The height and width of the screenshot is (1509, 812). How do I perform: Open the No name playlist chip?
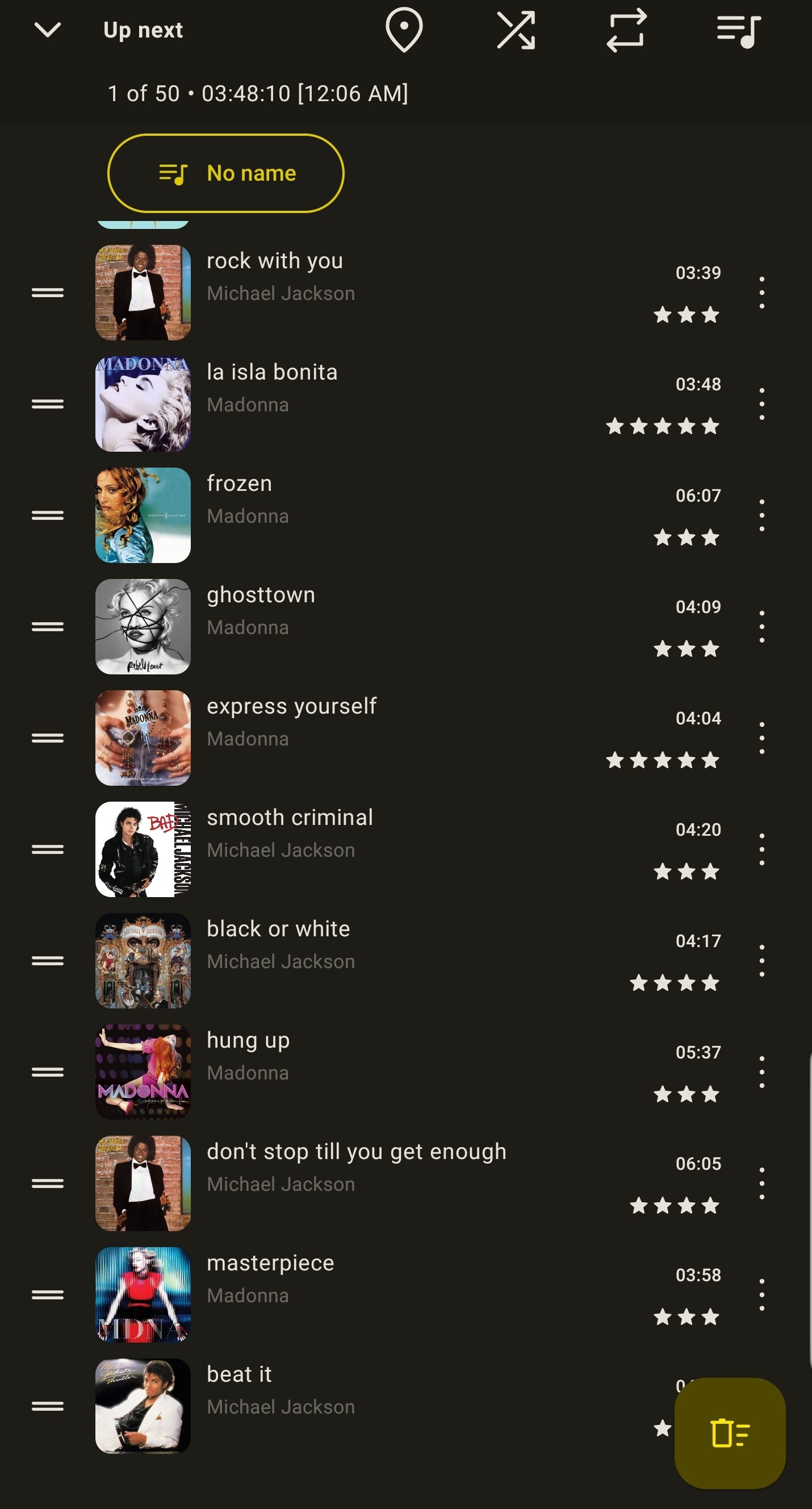click(x=226, y=173)
